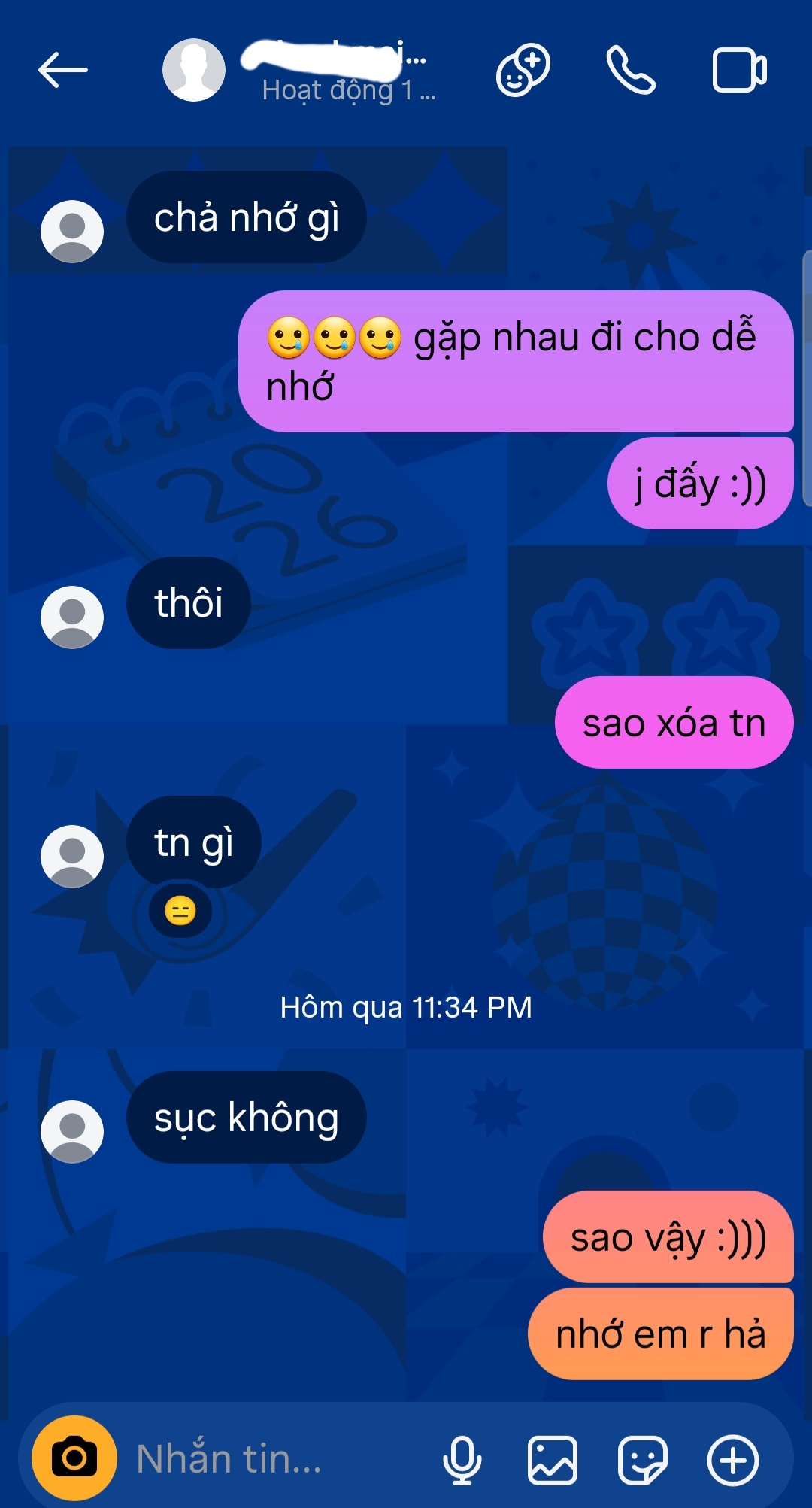Open the photo gallery picker
The width and height of the screenshot is (812, 1508).
tap(553, 1460)
